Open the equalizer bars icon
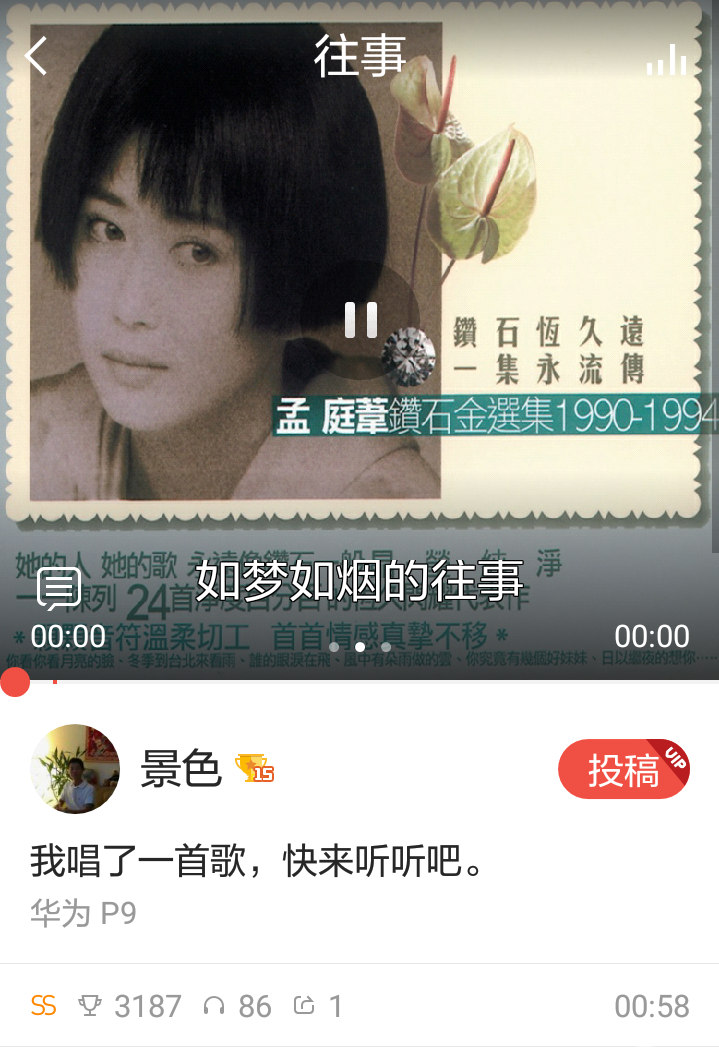 tap(666, 60)
